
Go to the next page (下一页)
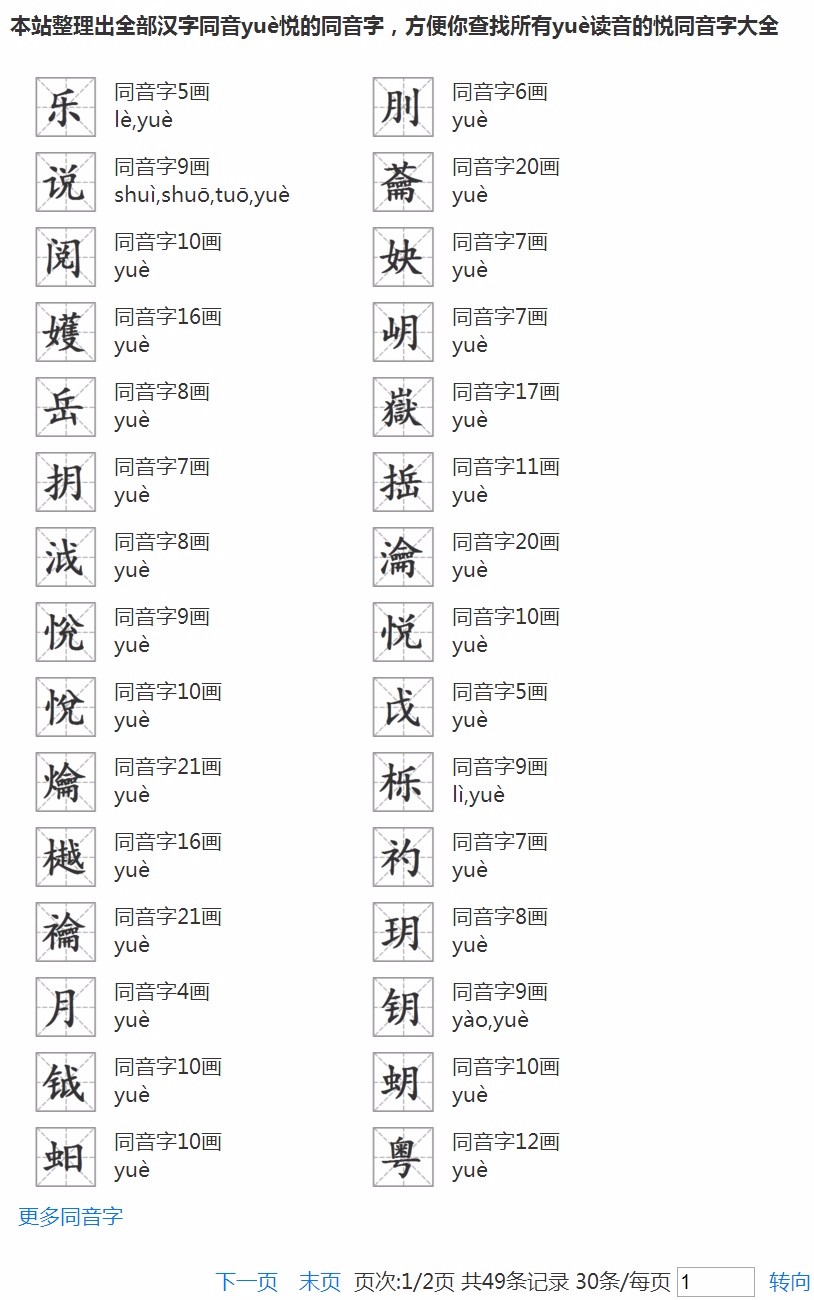[246, 1281]
